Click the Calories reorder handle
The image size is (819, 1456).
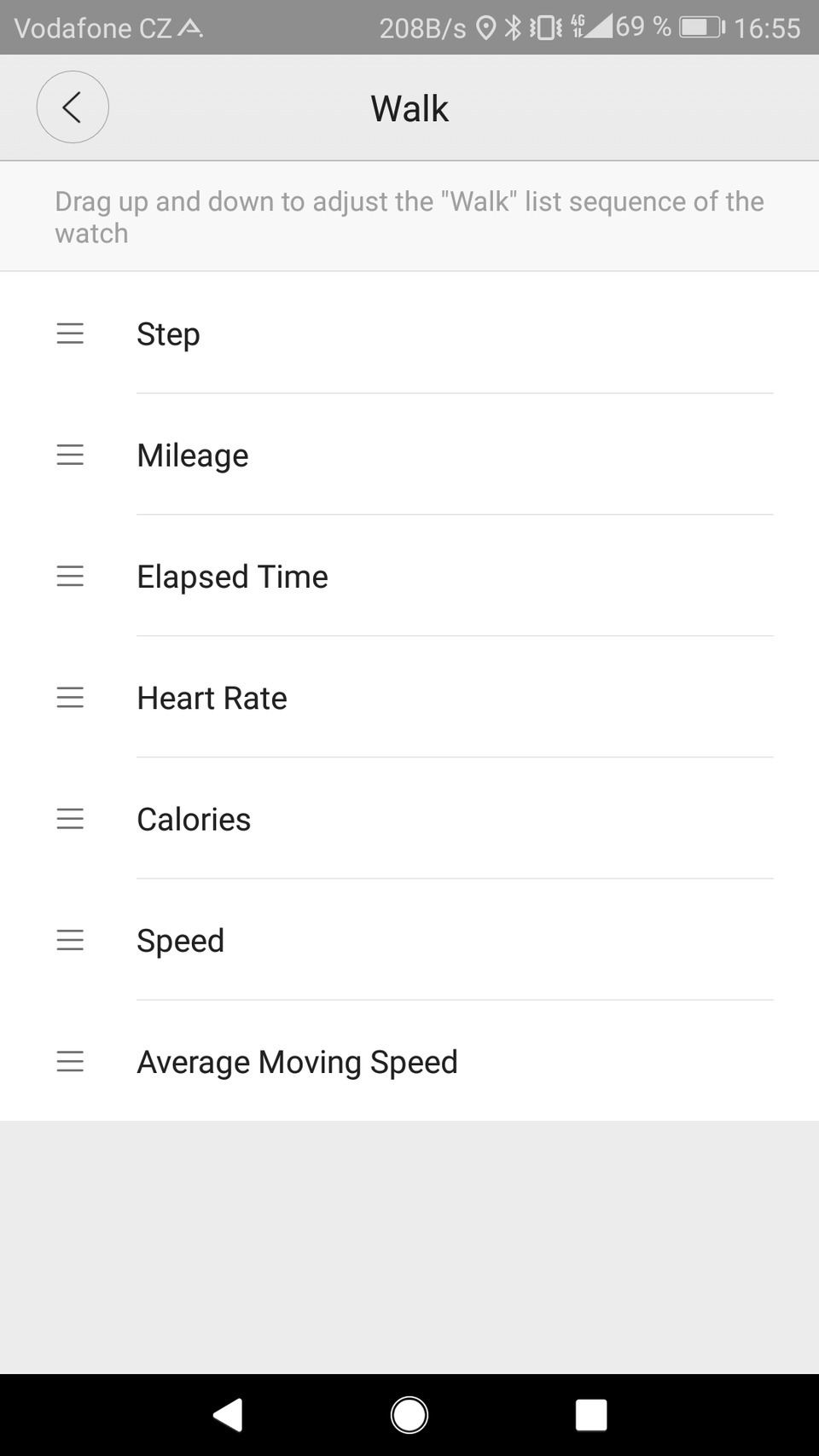(70, 819)
